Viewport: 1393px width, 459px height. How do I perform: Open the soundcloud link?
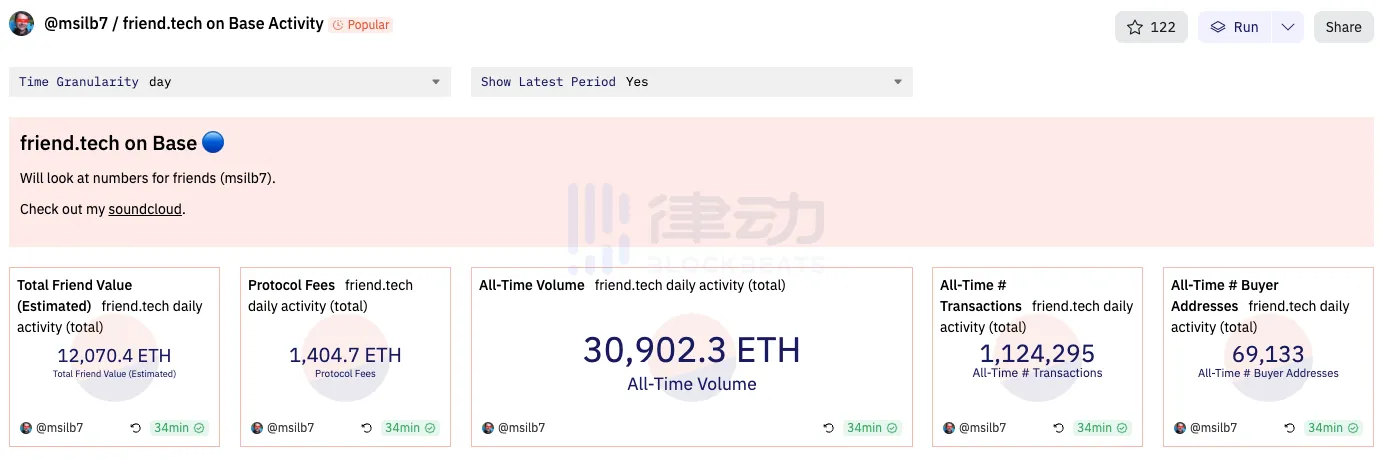(146, 209)
